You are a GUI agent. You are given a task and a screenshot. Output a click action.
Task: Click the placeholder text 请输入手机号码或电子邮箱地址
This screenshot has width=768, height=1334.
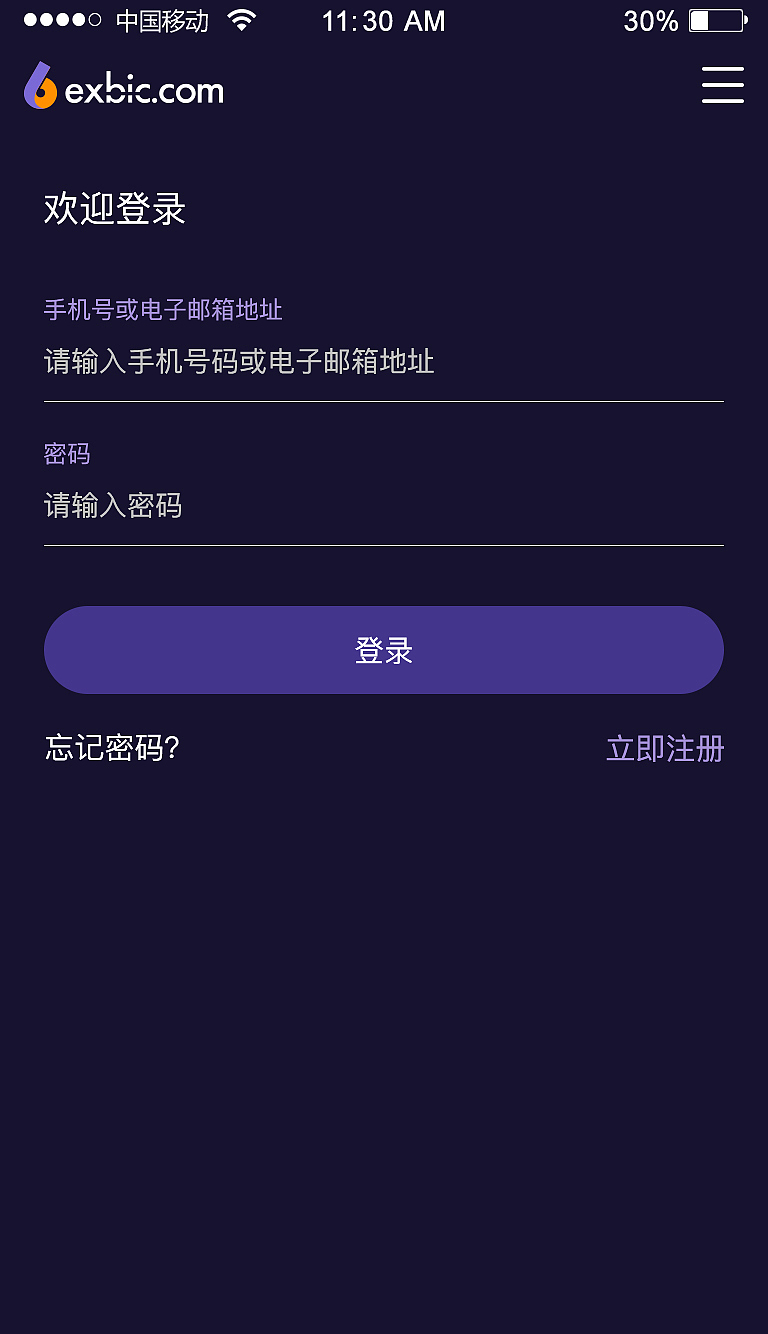point(237,363)
